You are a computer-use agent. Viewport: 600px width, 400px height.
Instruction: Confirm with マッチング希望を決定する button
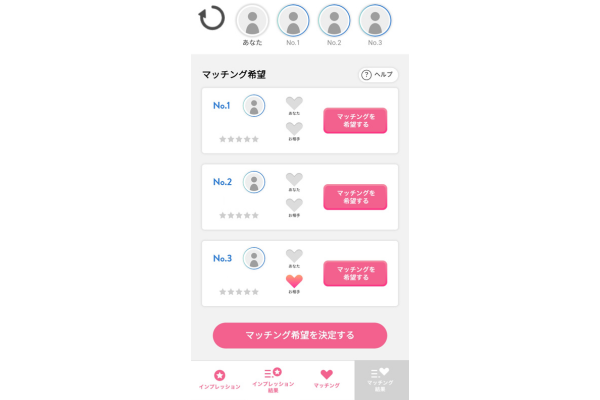(300, 335)
